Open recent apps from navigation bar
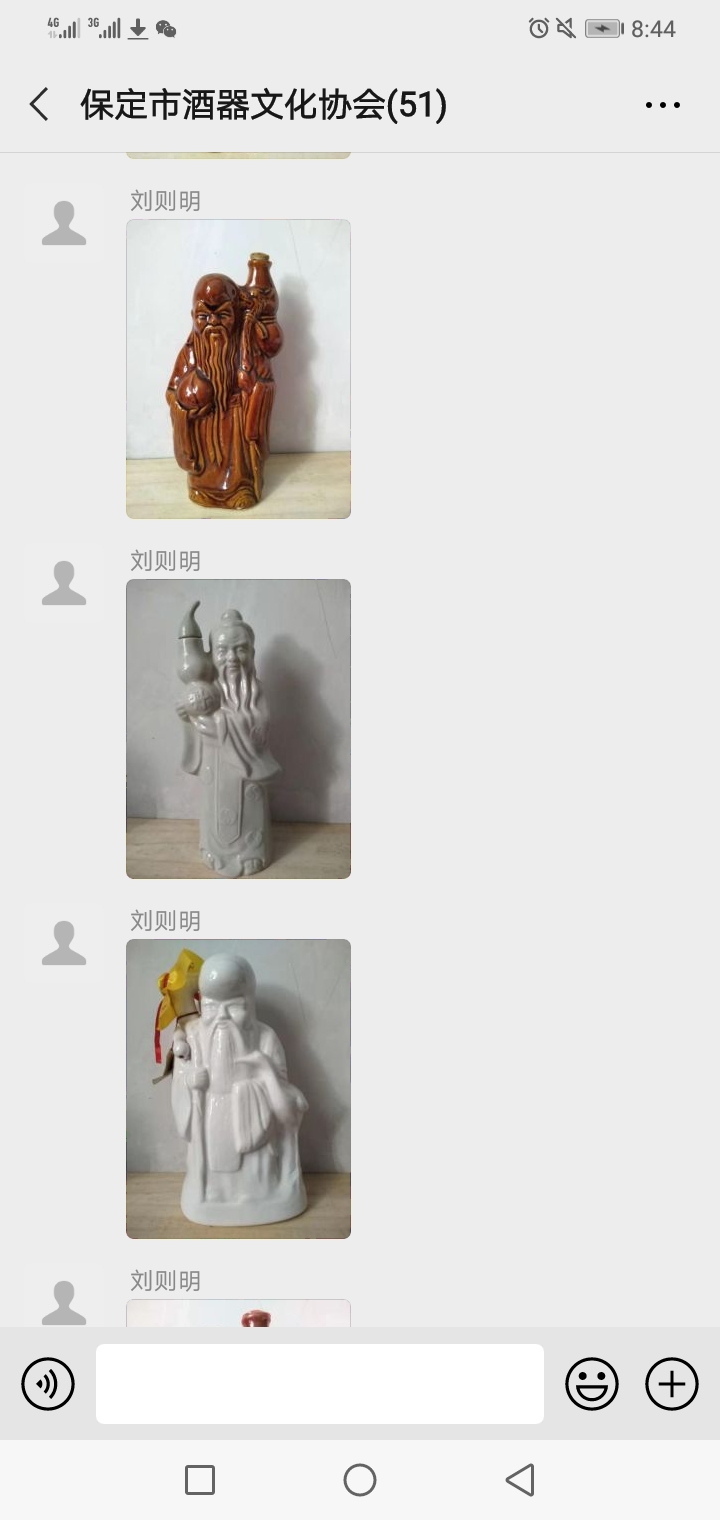The width and height of the screenshot is (720, 1520). pyautogui.click(x=200, y=1480)
